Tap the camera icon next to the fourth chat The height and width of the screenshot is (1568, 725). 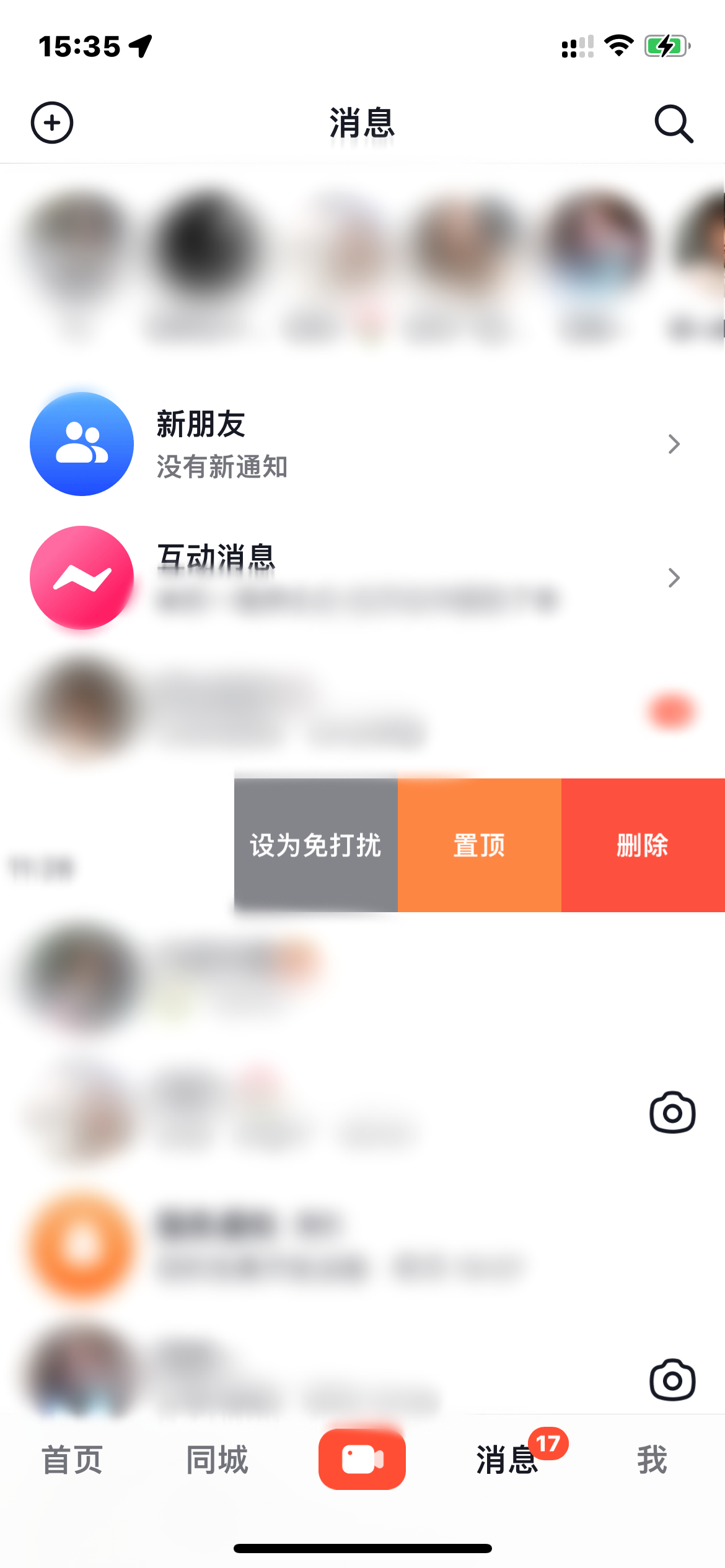(672, 1112)
